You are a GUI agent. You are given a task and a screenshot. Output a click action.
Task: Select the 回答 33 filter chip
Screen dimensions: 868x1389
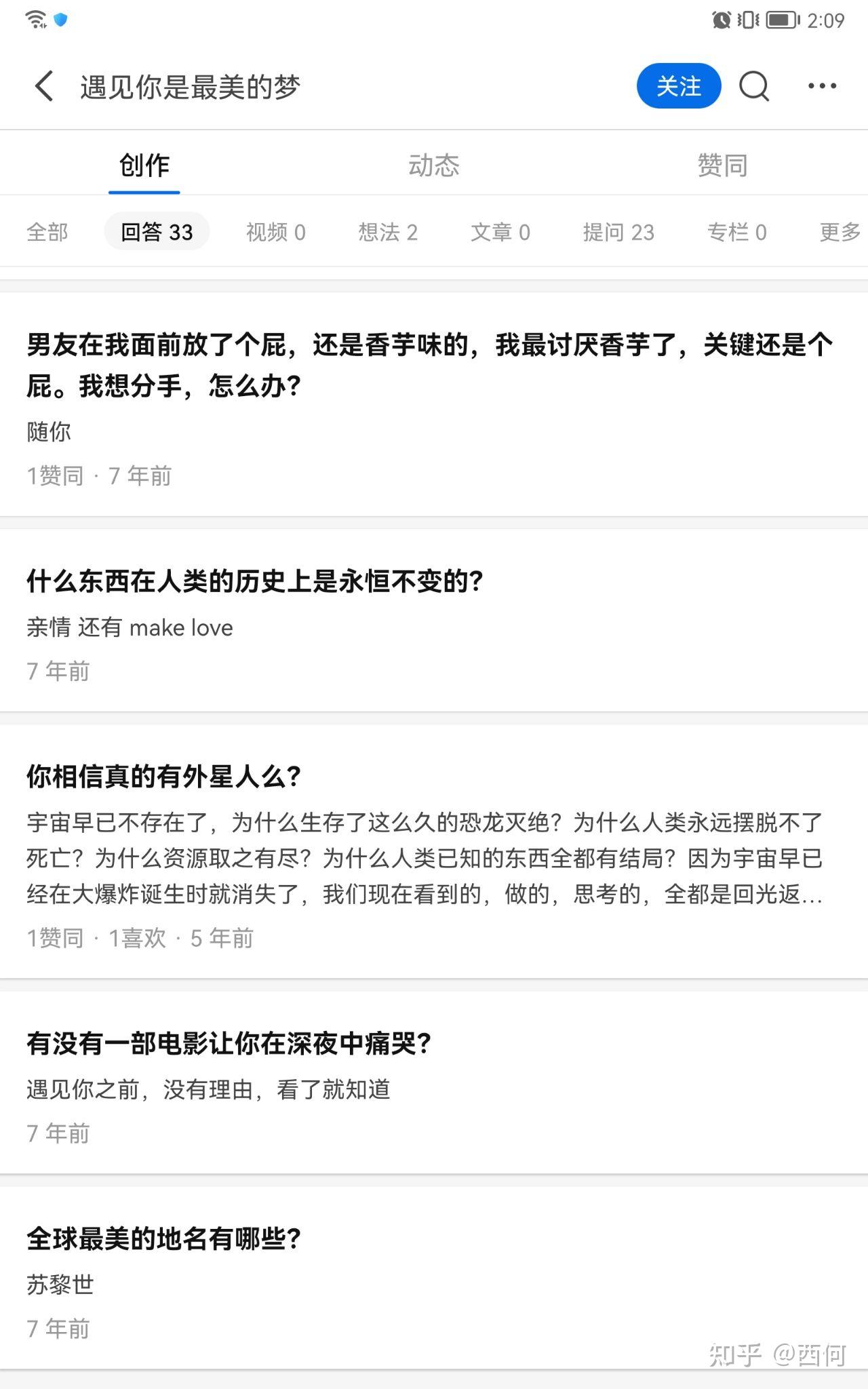point(157,232)
